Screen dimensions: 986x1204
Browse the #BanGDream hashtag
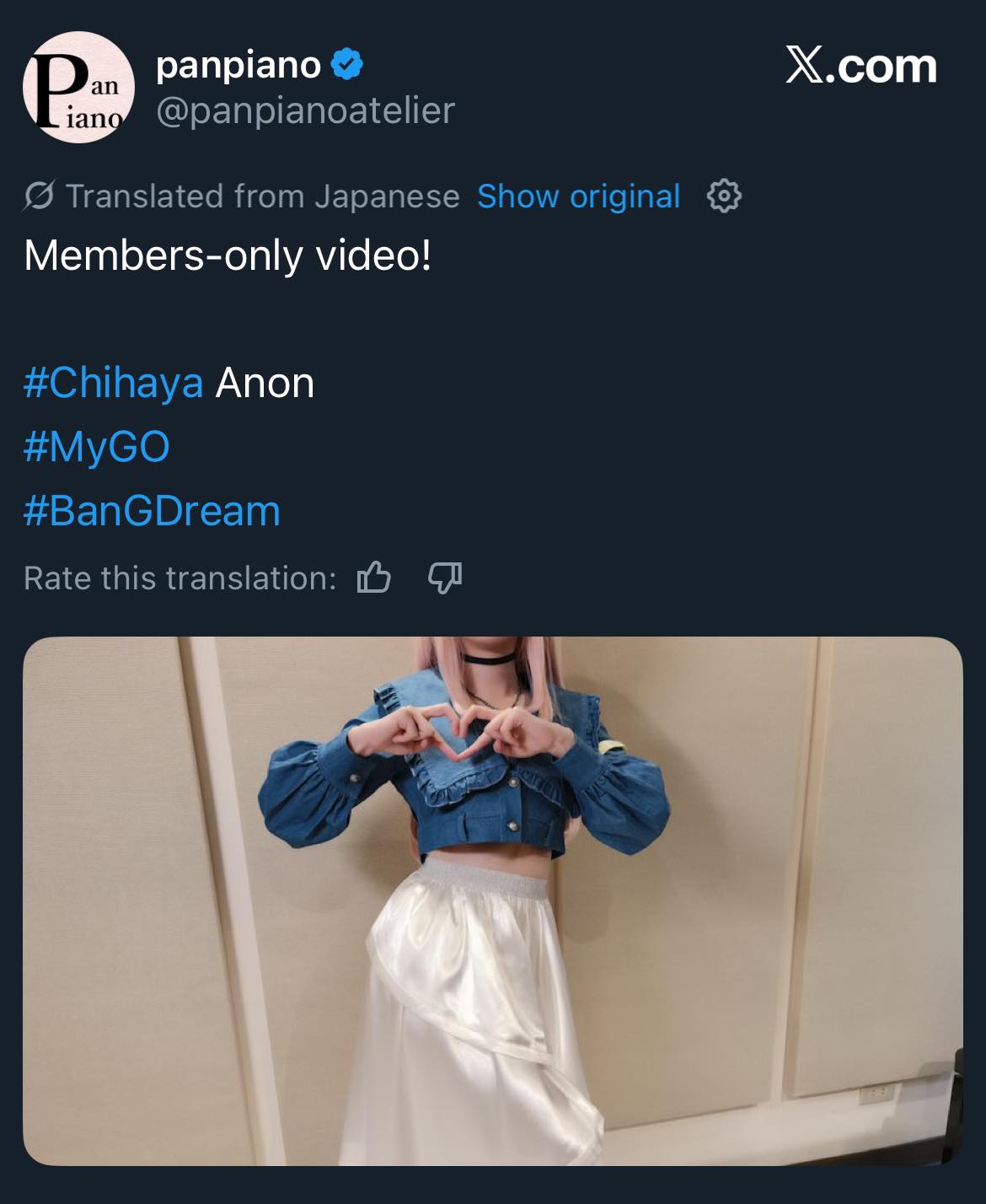point(152,511)
